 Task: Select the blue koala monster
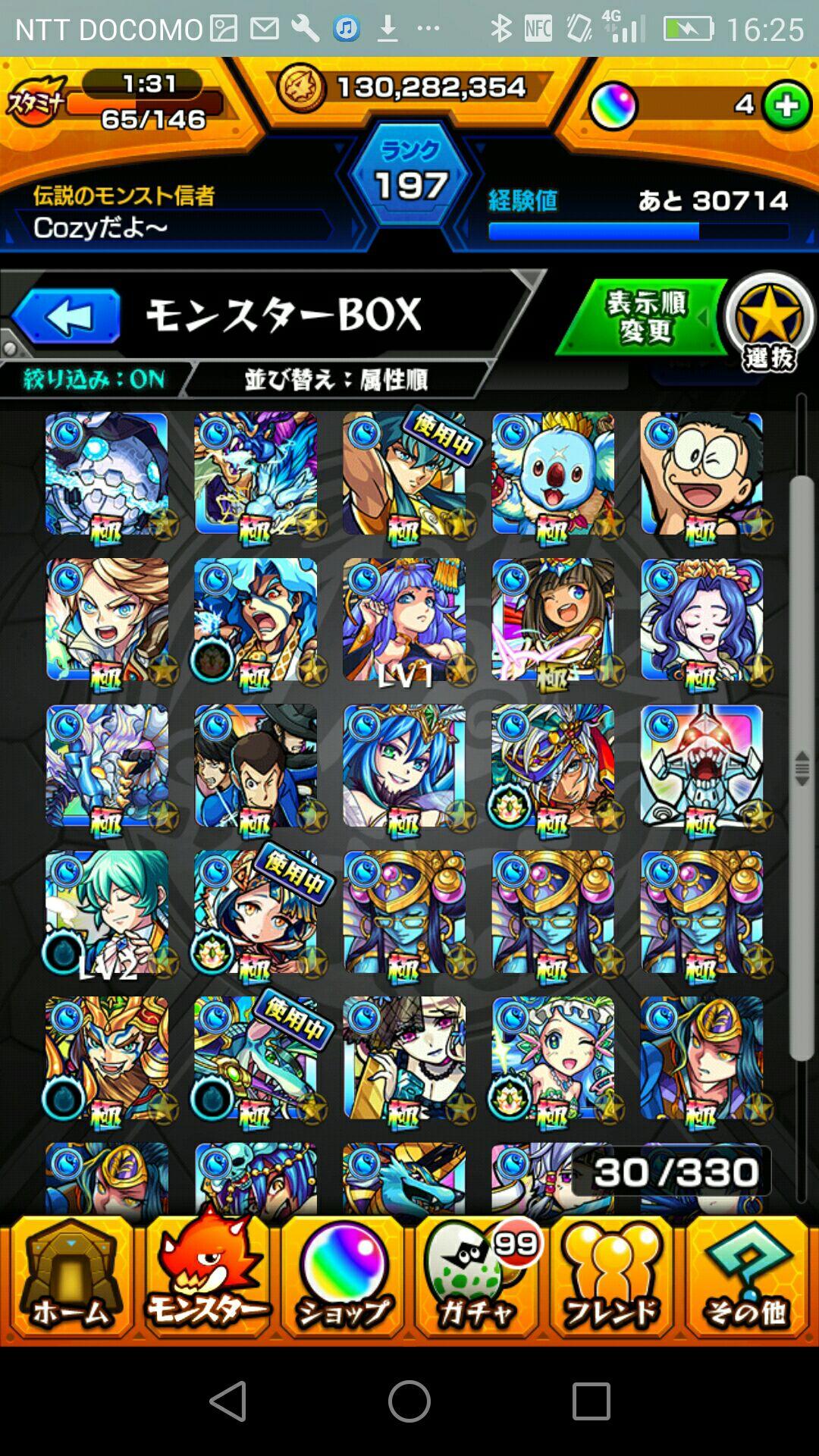coord(553,475)
